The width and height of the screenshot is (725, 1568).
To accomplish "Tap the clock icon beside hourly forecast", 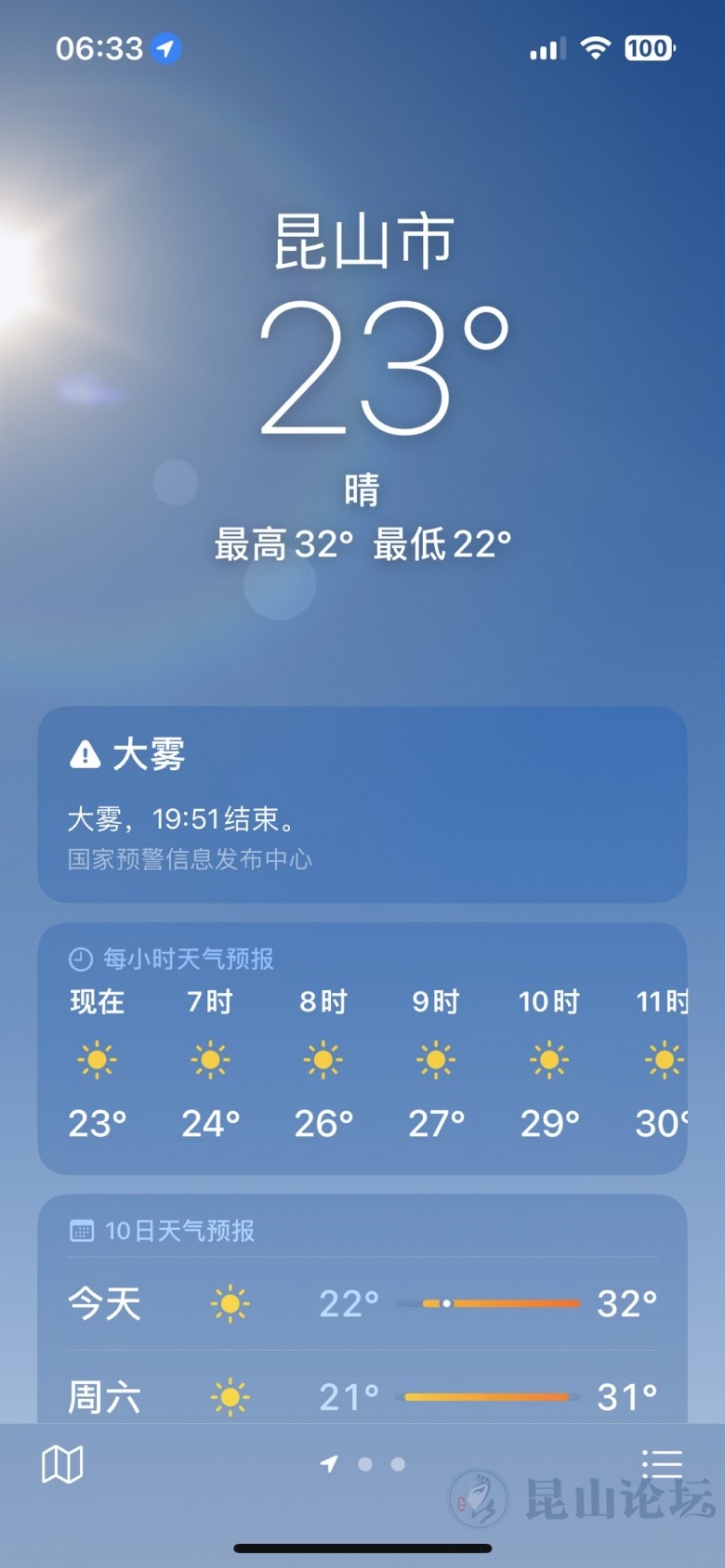I will [81, 957].
